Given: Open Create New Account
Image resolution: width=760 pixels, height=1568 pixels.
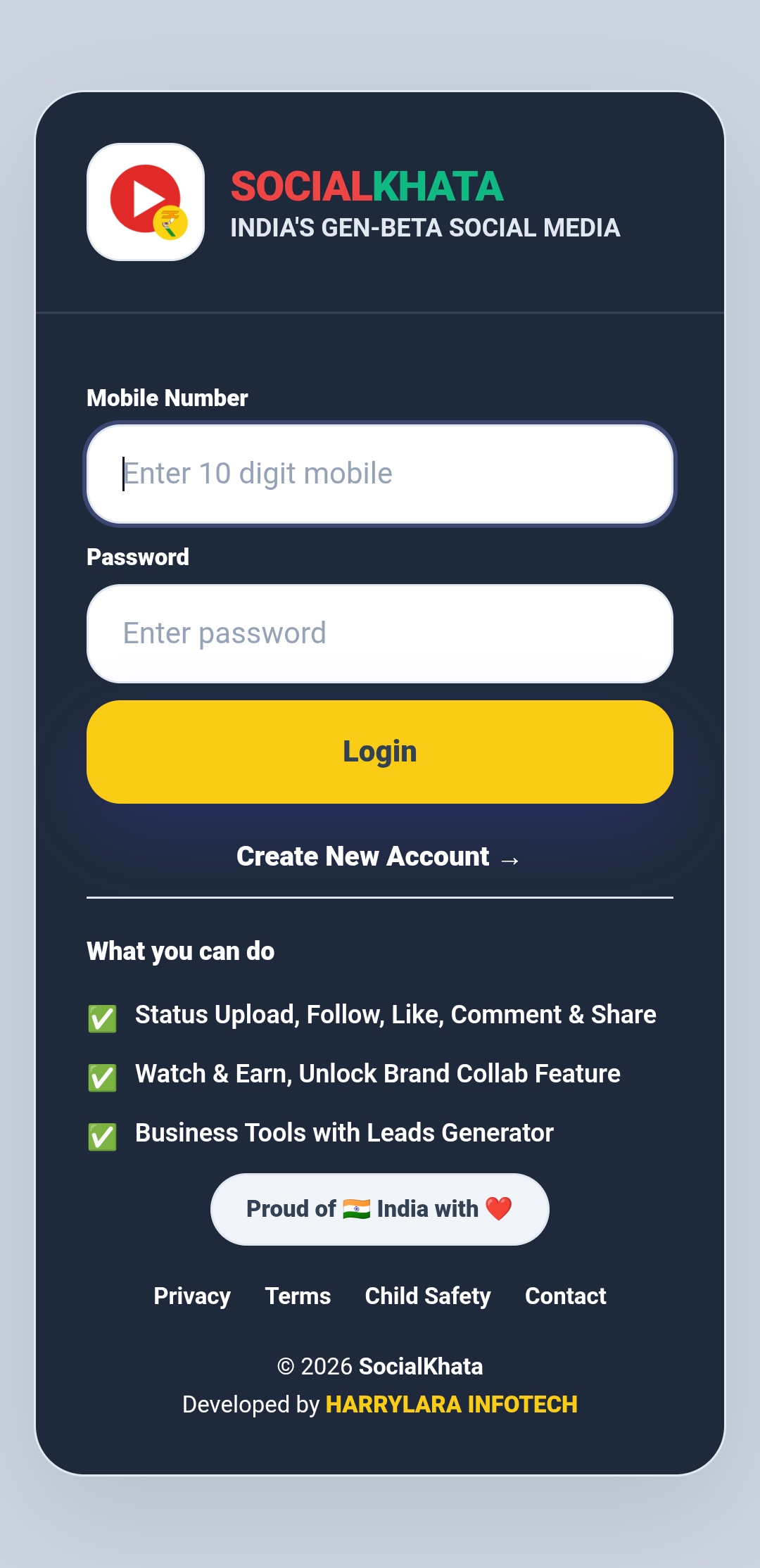Looking at the screenshot, I should [379, 856].
